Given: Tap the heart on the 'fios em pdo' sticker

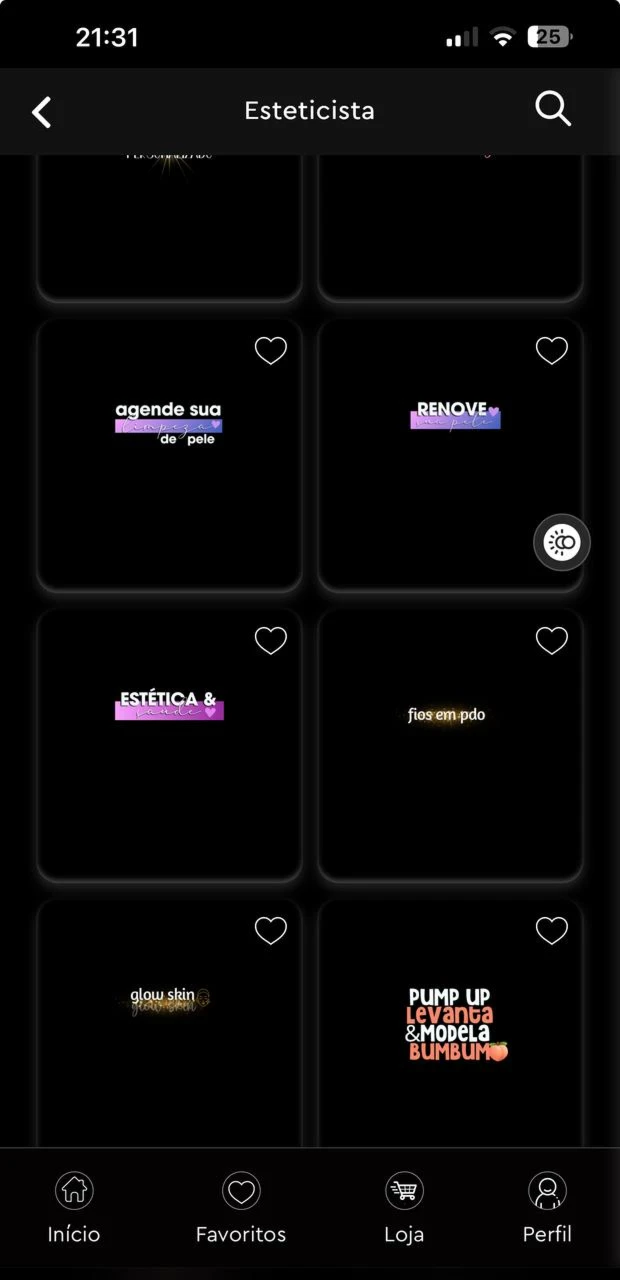Looking at the screenshot, I should click(x=552, y=640).
